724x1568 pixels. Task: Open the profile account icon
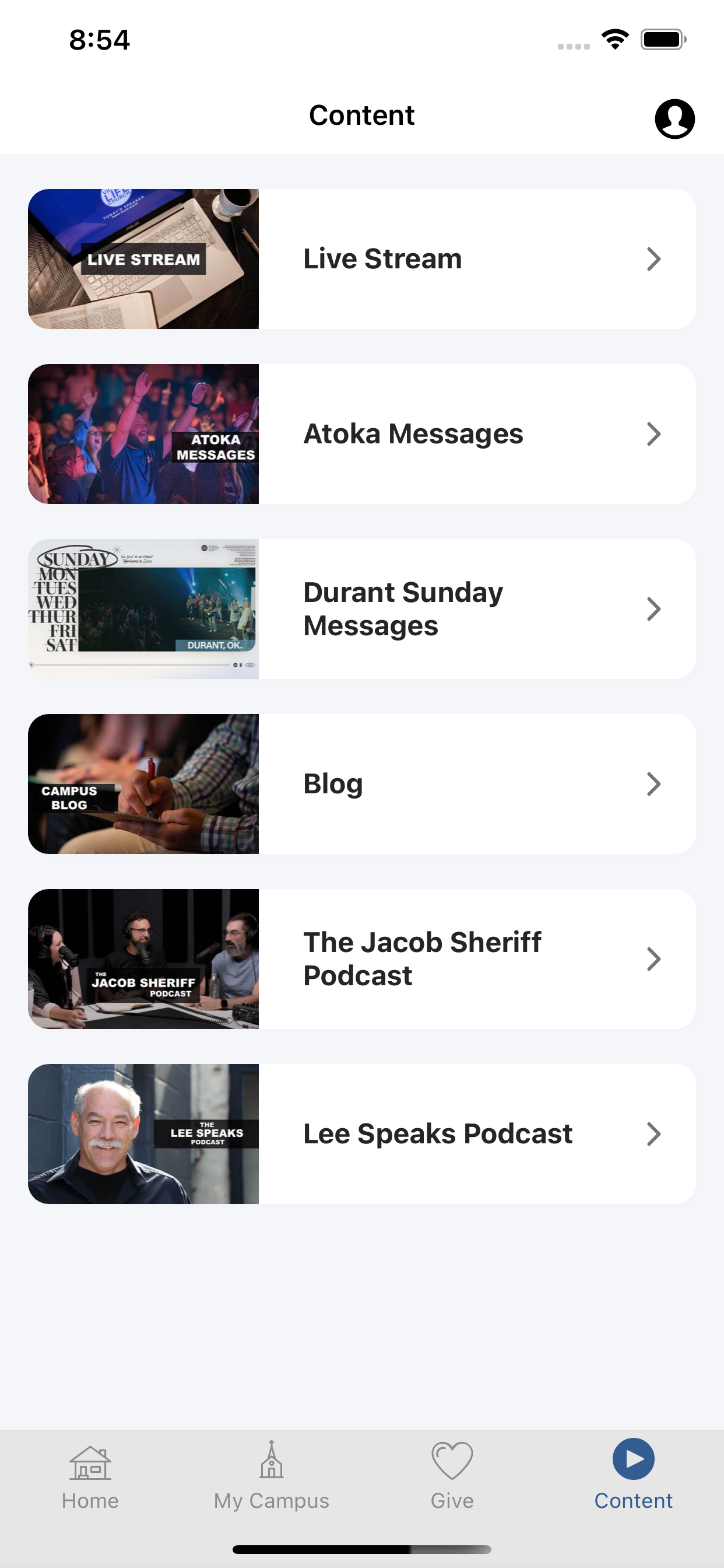pyautogui.click(x=674, y=118)
